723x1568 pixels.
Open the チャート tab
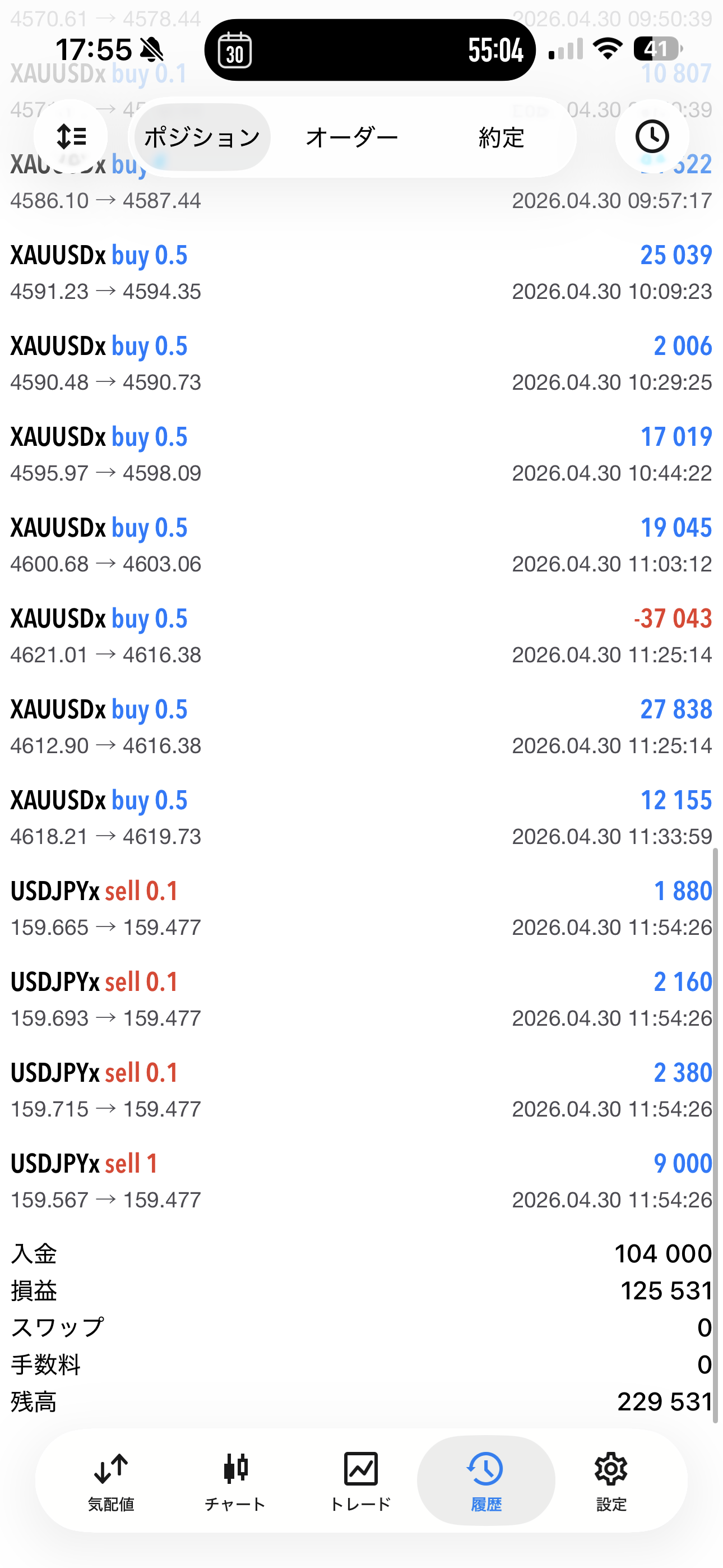[235, 1481]
